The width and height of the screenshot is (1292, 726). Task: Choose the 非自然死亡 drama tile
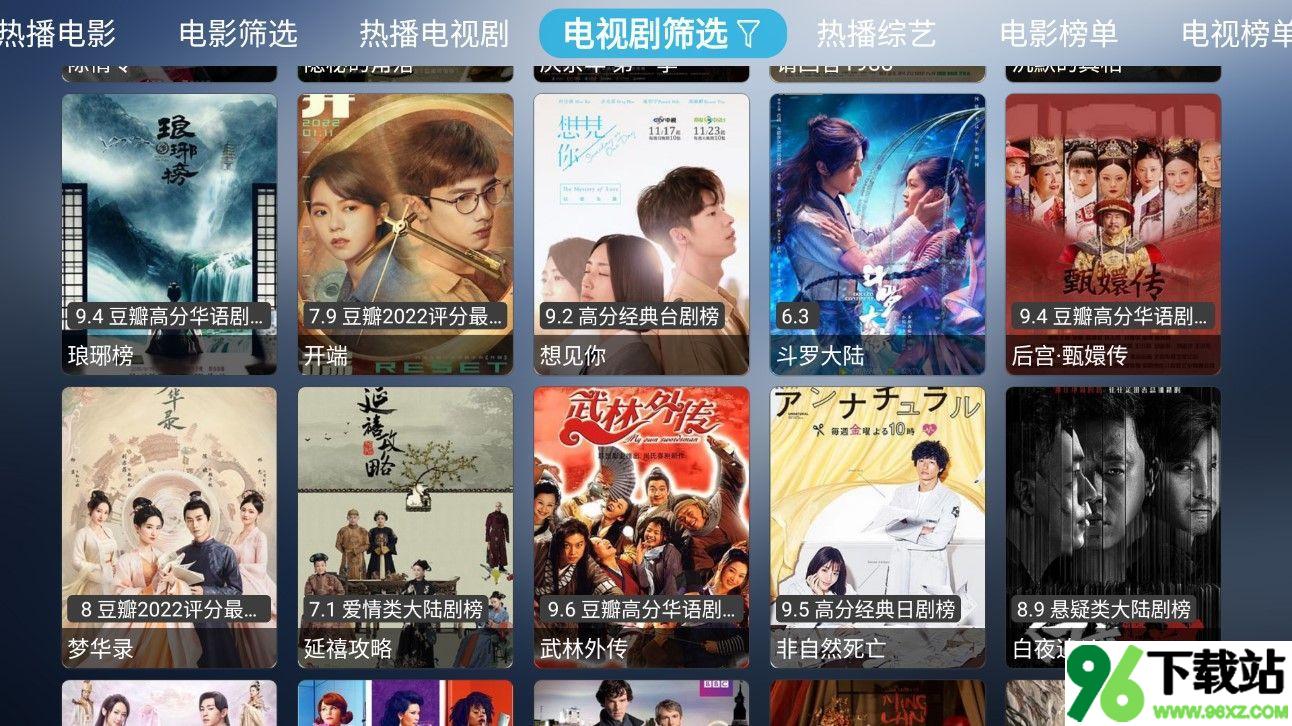(877, 526)
